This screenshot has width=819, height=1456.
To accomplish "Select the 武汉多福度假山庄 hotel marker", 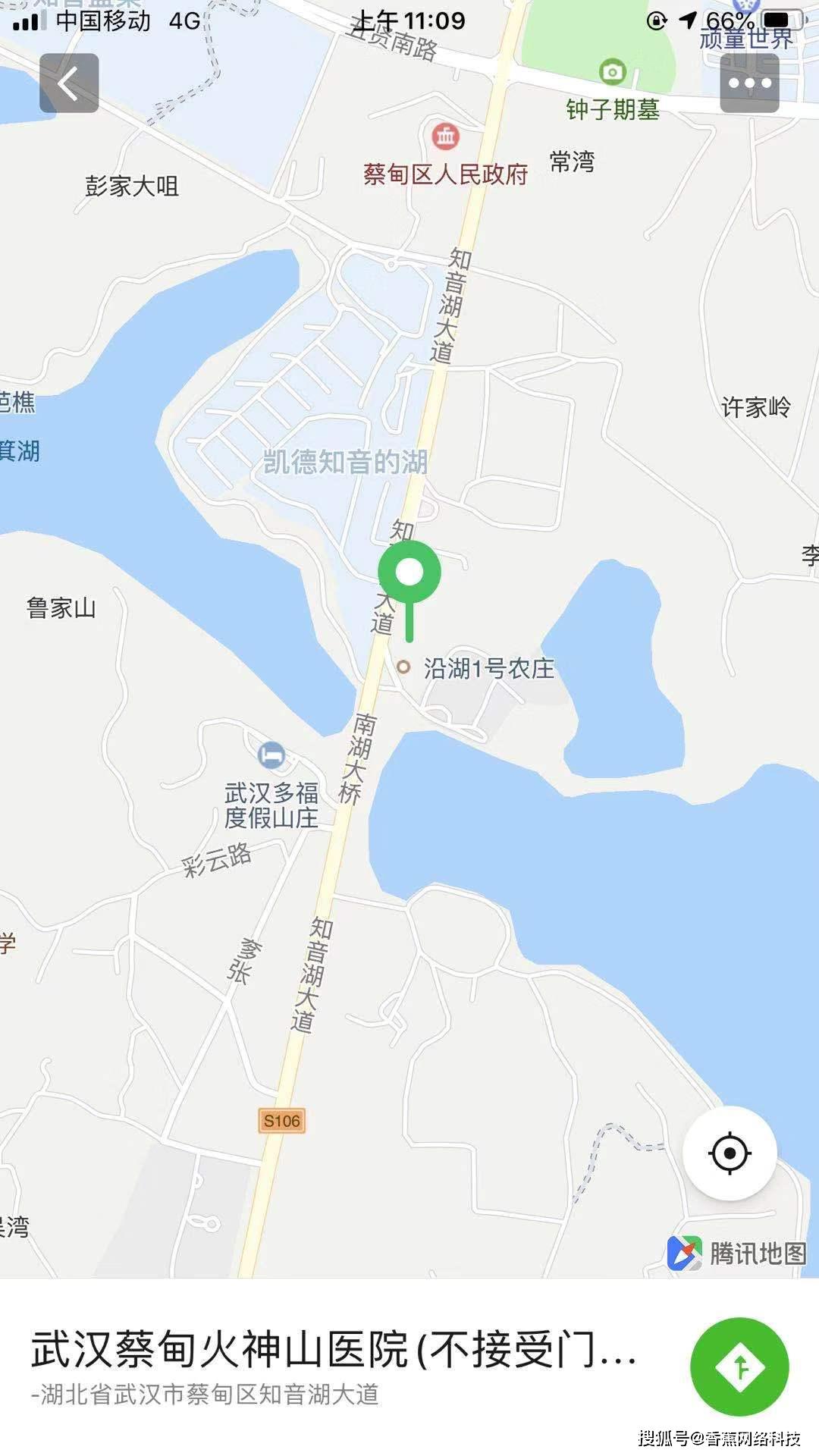I will [x=271, y=755].
